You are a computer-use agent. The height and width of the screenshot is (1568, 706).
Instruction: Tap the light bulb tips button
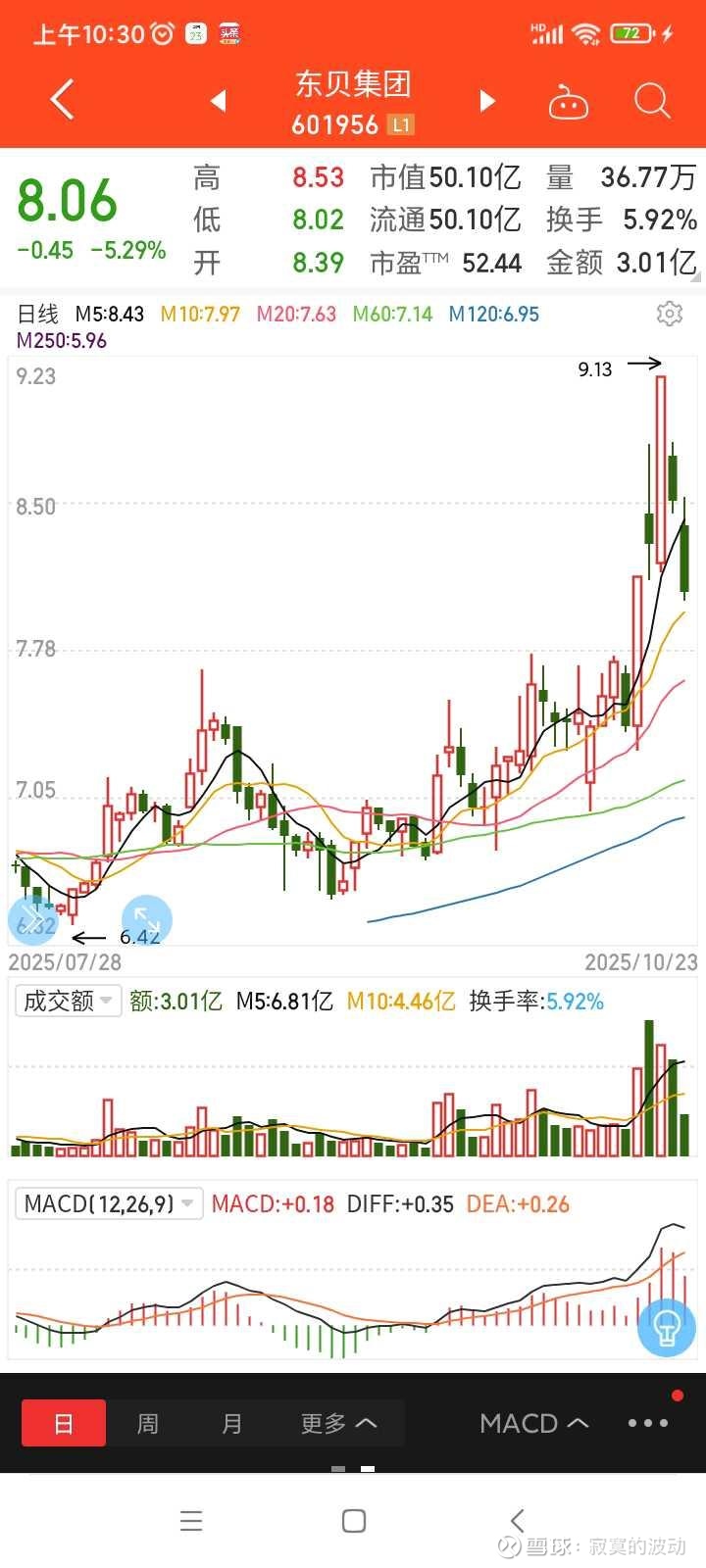click(x=667, y=1328)
